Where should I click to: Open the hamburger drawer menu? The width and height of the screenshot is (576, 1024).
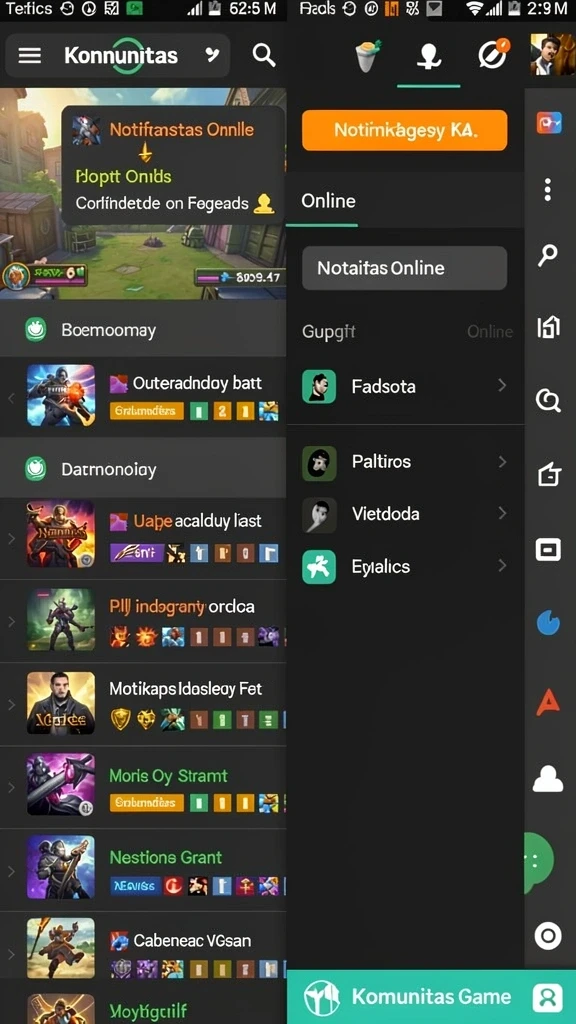[29, 56]
